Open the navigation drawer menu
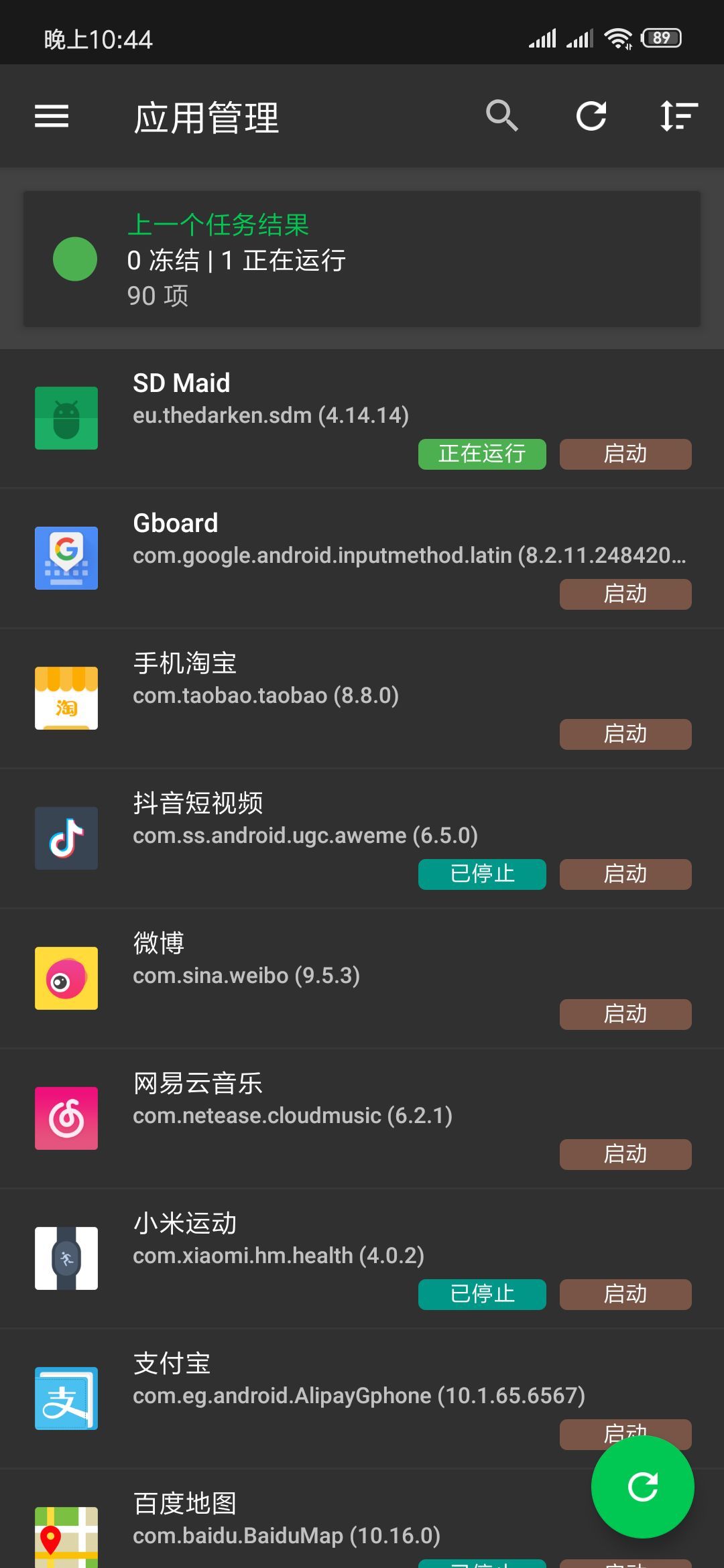Viewport: 724px width, 1568px height. point(52,117)
